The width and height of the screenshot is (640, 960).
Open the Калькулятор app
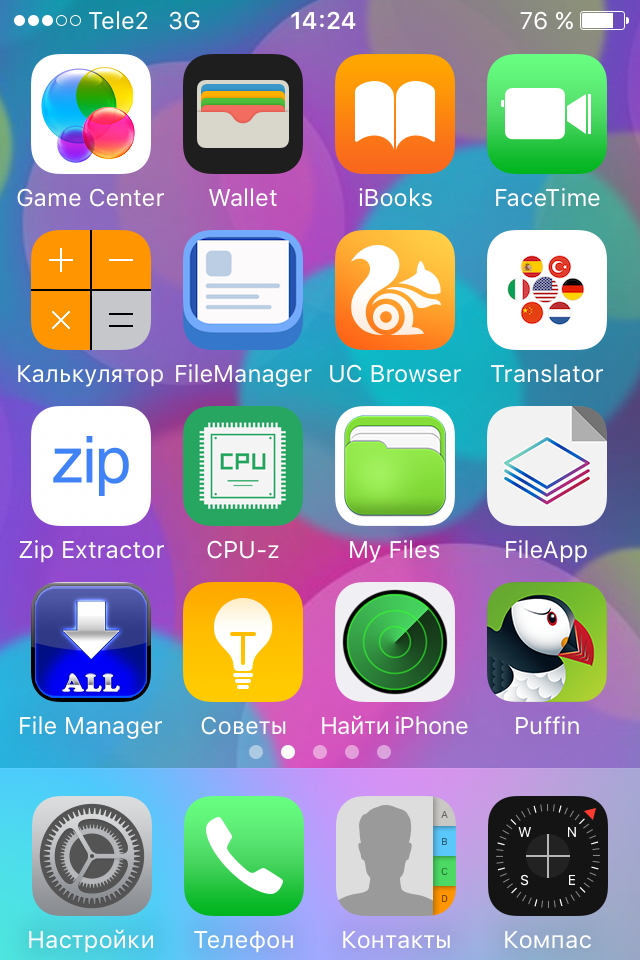pyautogui.click(x=91, y=290)
